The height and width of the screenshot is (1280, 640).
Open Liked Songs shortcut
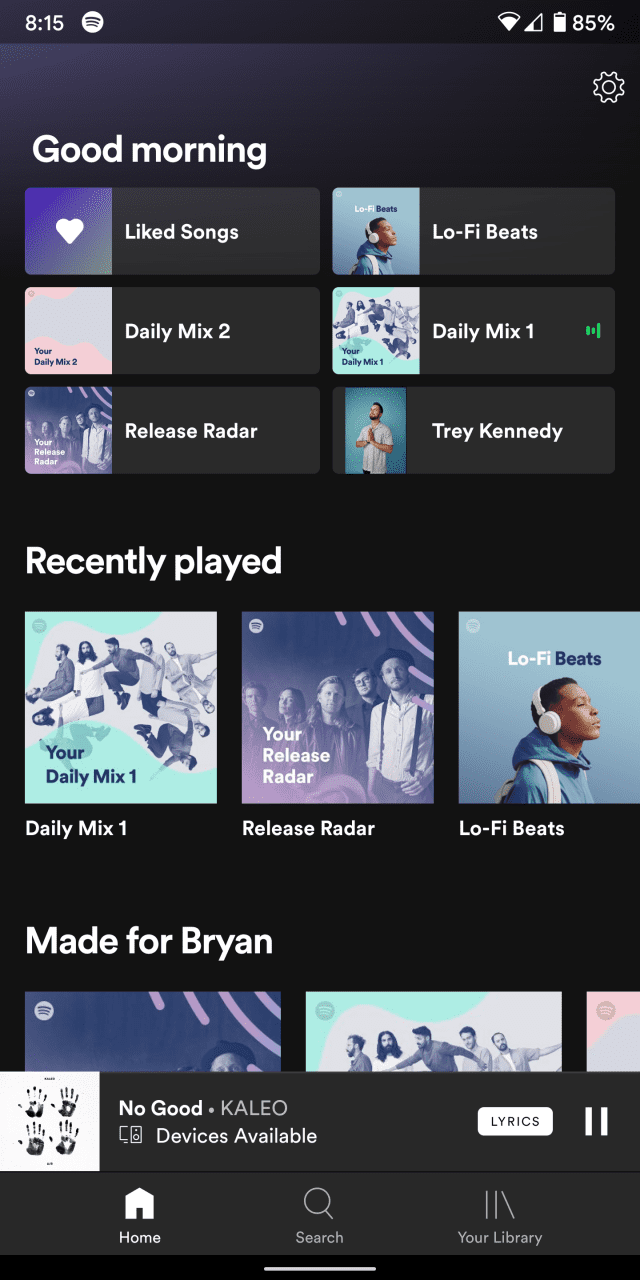tap(172, 231)
